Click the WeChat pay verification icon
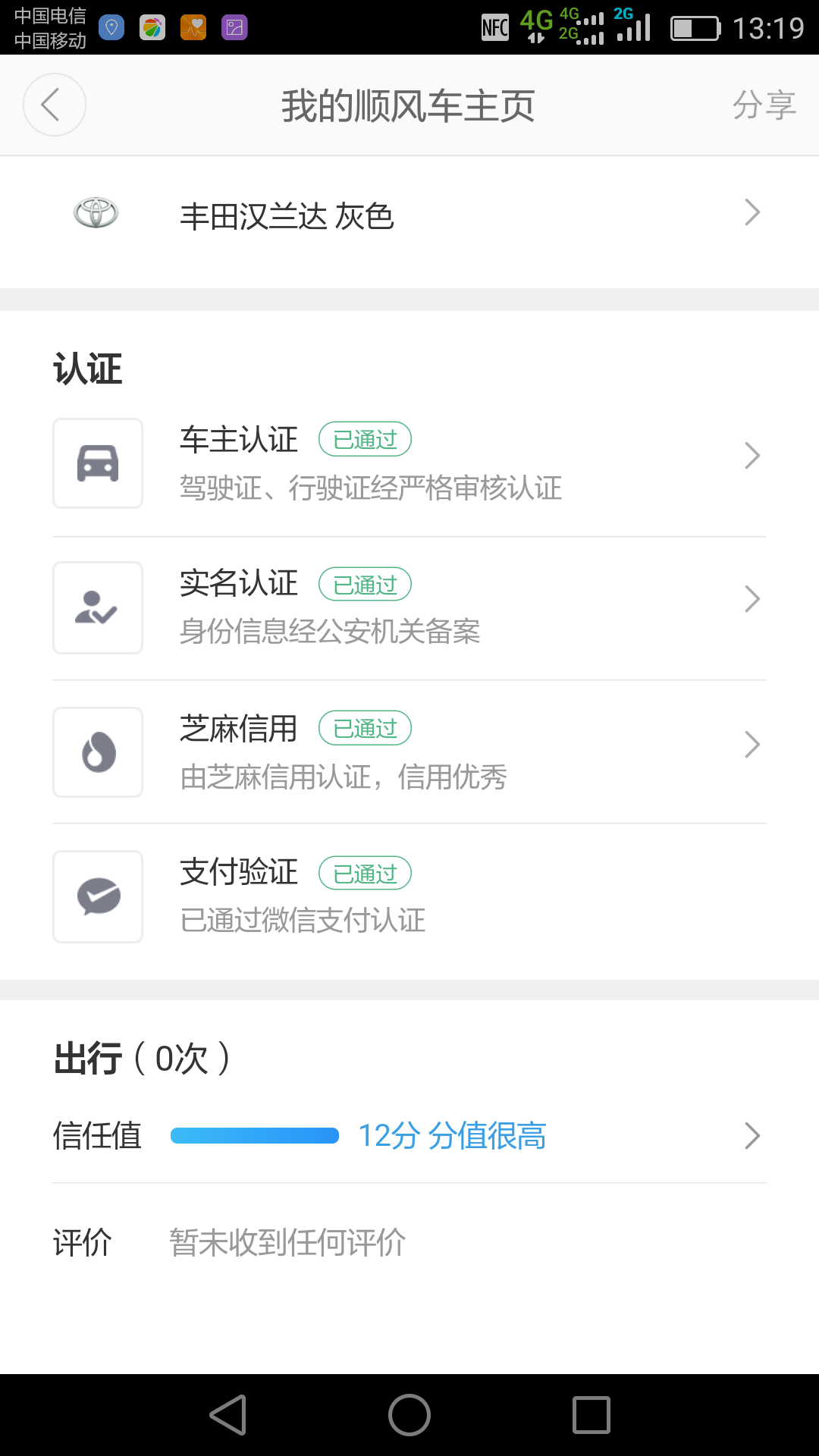Viewport: 819px width, 1456px height. (97, 896)
